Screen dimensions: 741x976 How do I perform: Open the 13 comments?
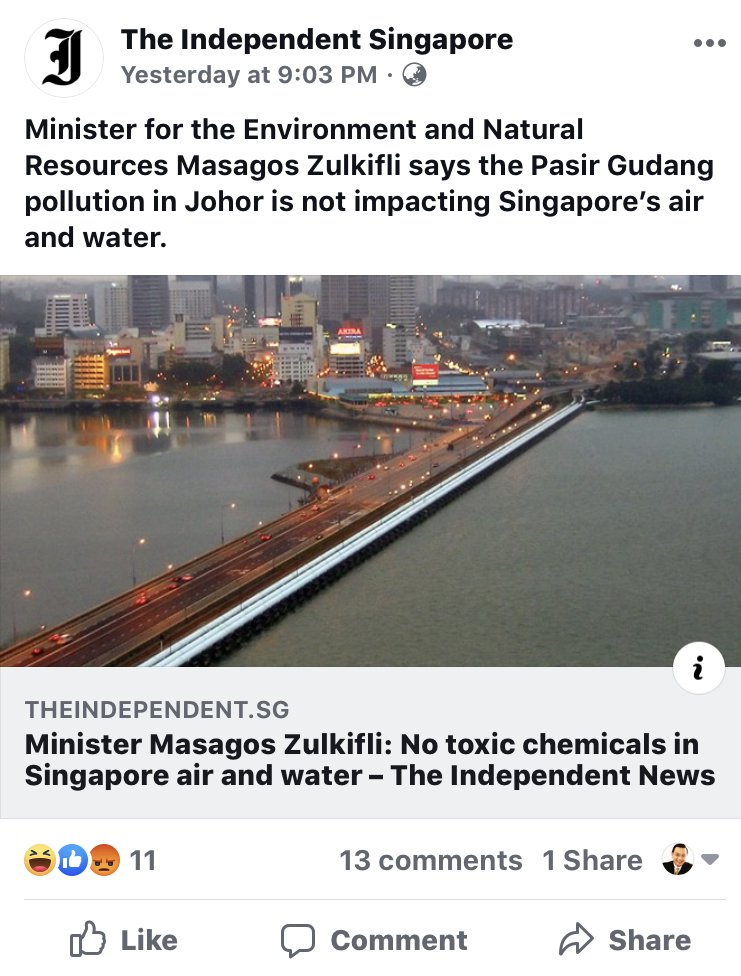[430, 860]
